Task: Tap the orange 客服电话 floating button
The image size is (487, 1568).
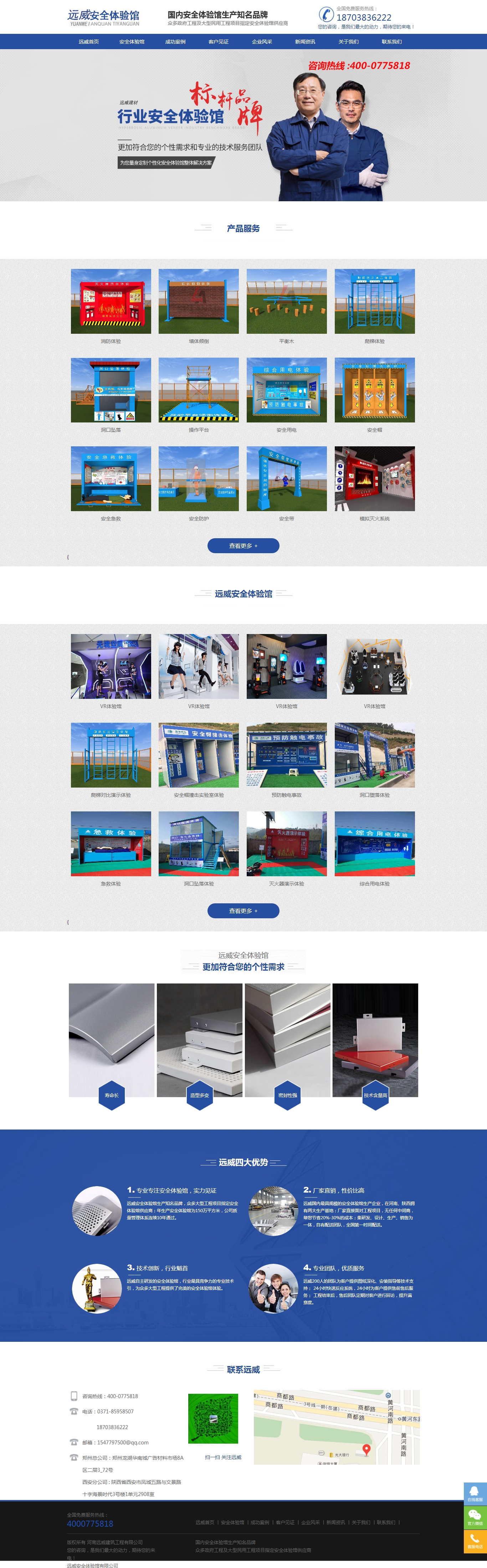Action: pos(475,1541)
